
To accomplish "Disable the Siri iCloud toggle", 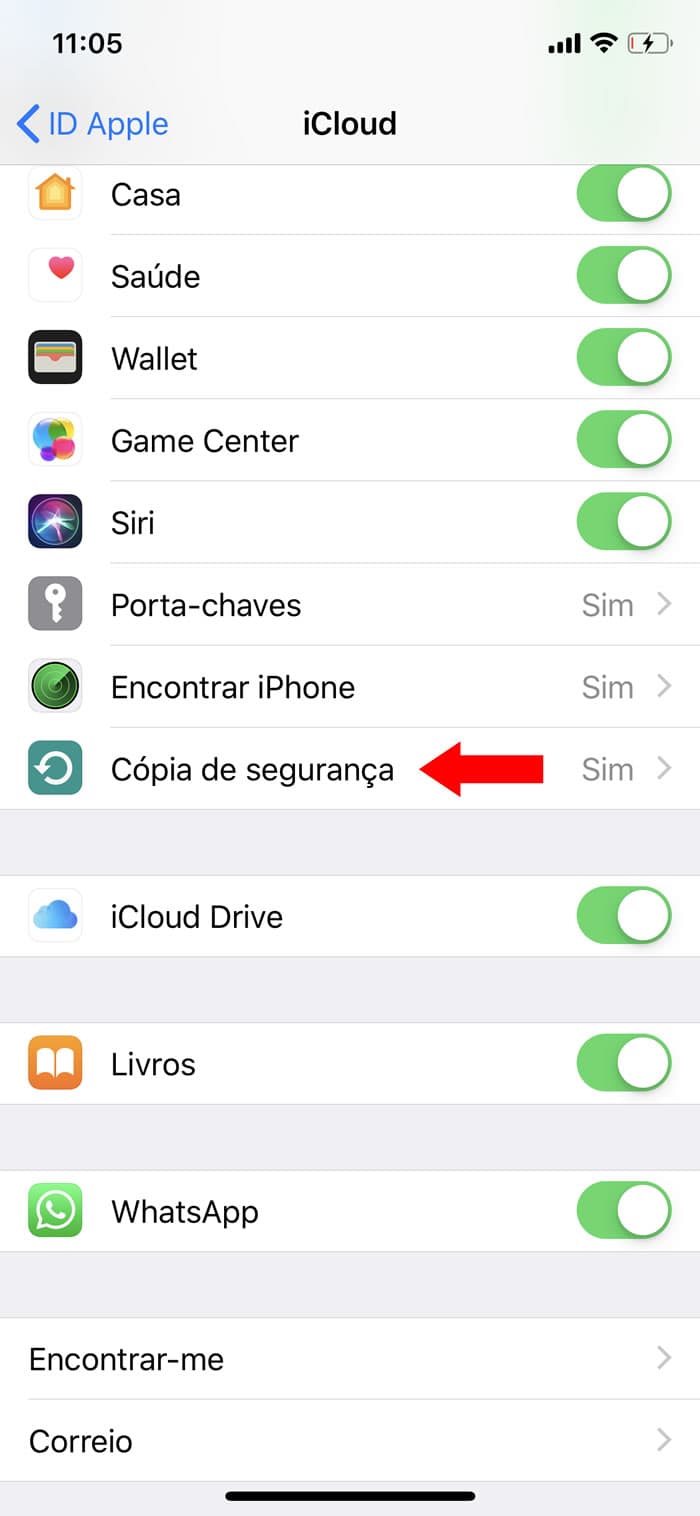I will click(x=624, y=522).
